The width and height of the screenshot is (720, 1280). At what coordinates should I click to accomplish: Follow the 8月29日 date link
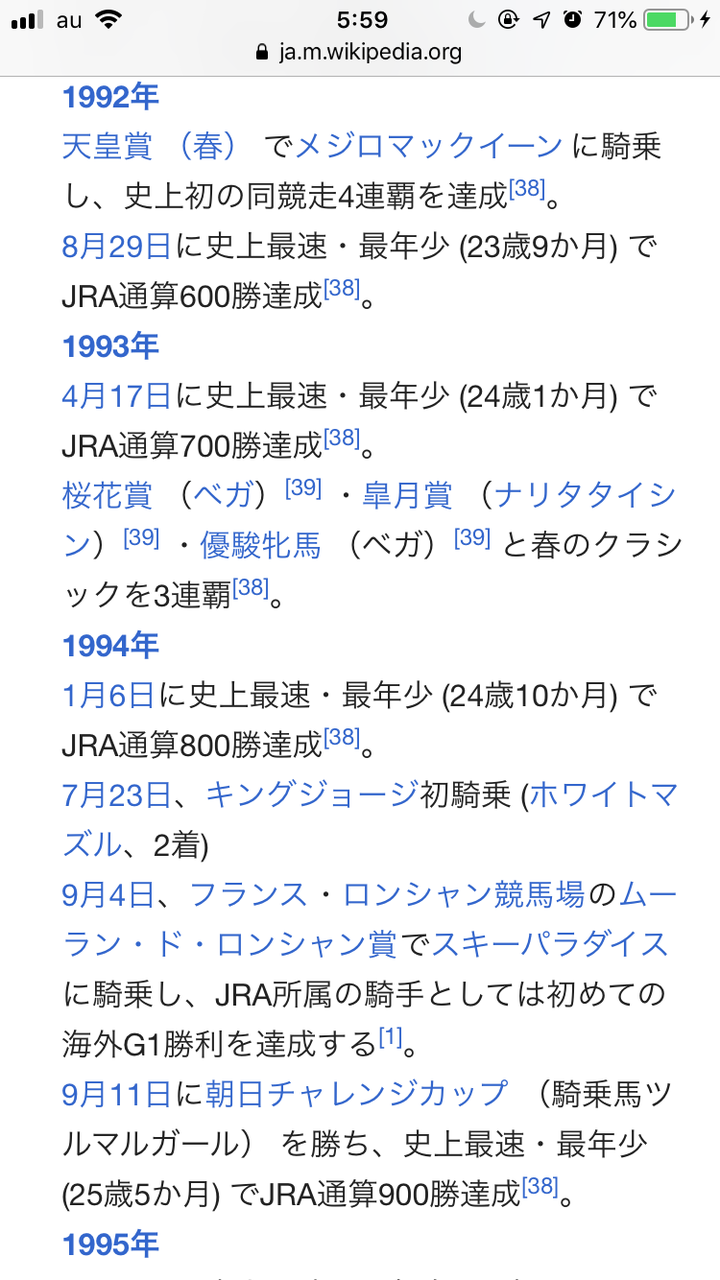pyautogui.click(x=117, y=246)
